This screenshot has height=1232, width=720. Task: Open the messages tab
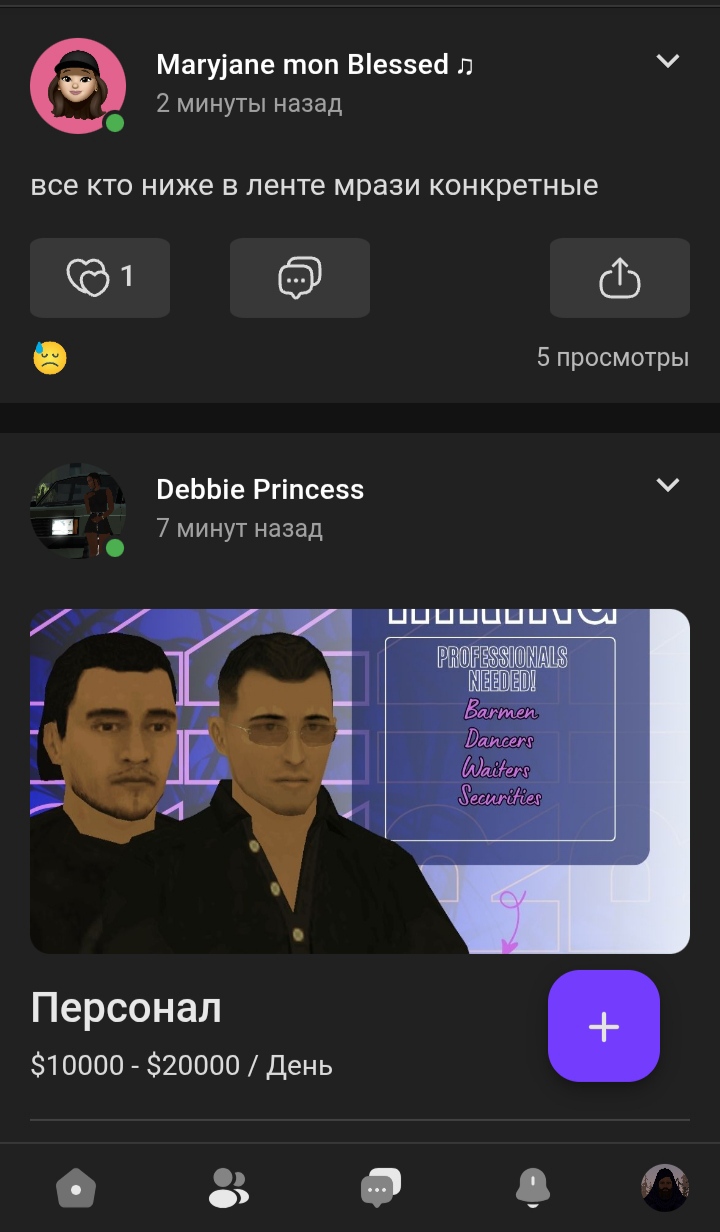(x=380, y=1189)
